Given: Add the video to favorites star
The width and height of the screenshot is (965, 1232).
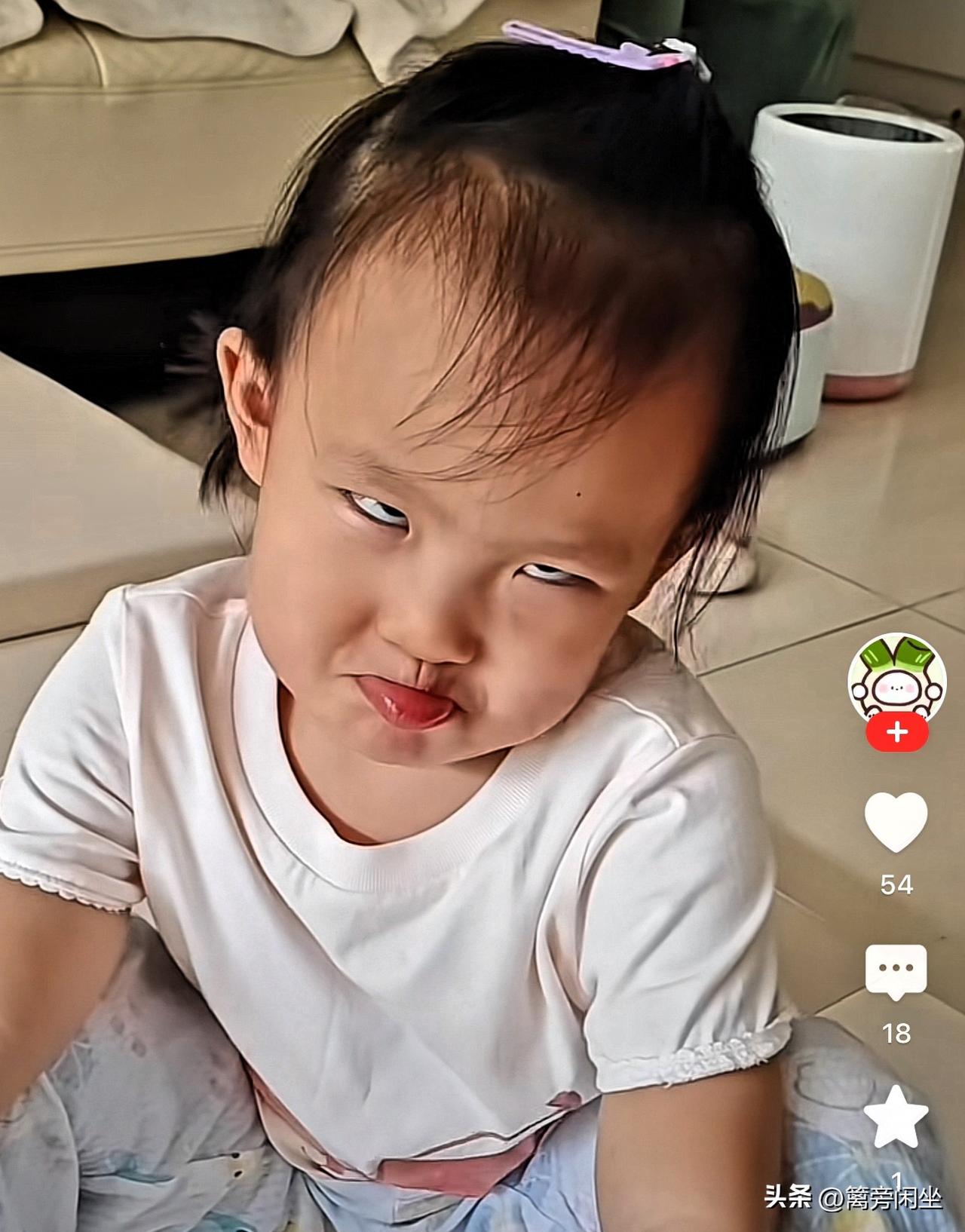Looking at the screenshot, I should coord(896,1117).
